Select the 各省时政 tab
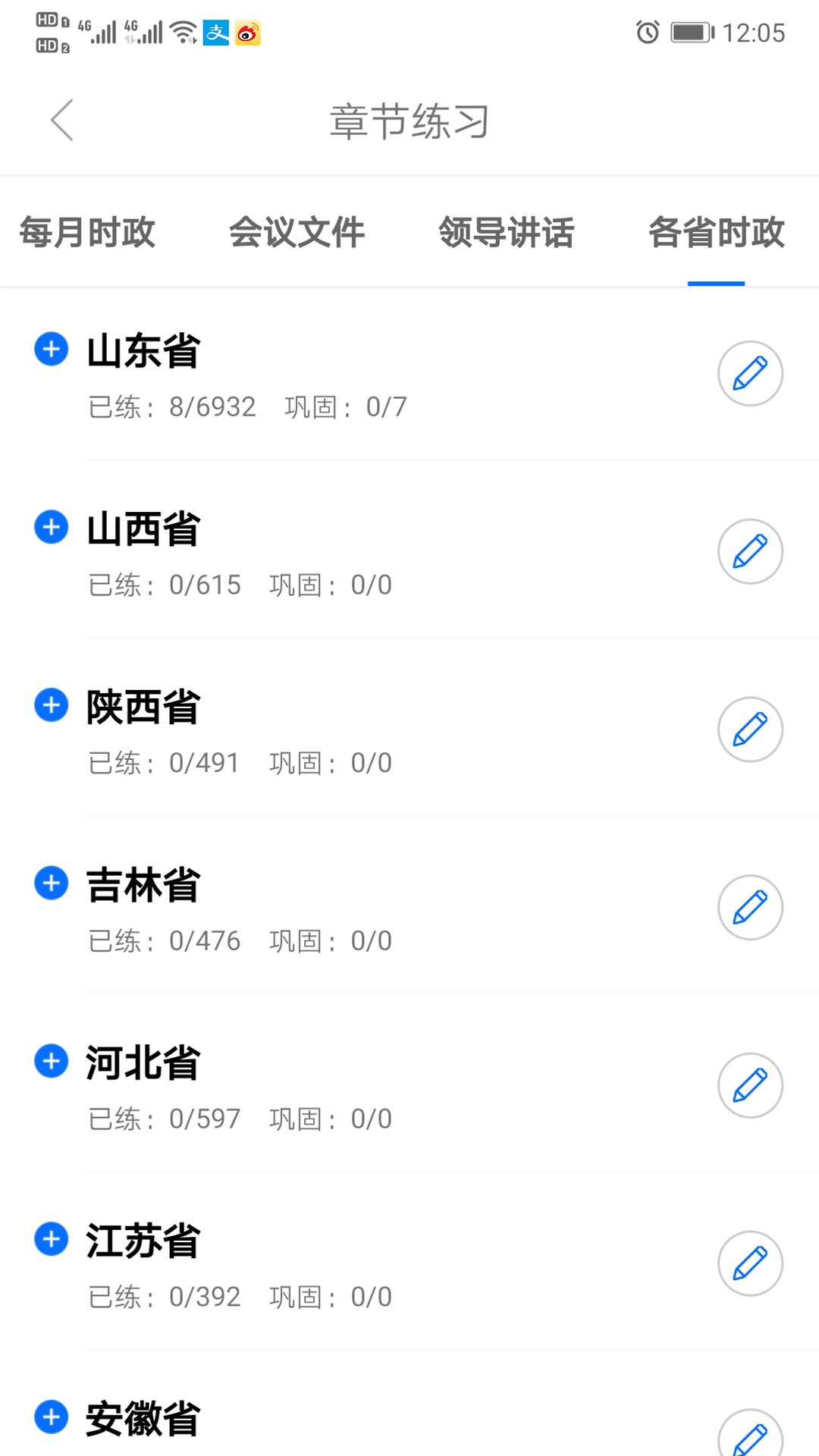819x1456 pixels. click(x=716, y=232)
